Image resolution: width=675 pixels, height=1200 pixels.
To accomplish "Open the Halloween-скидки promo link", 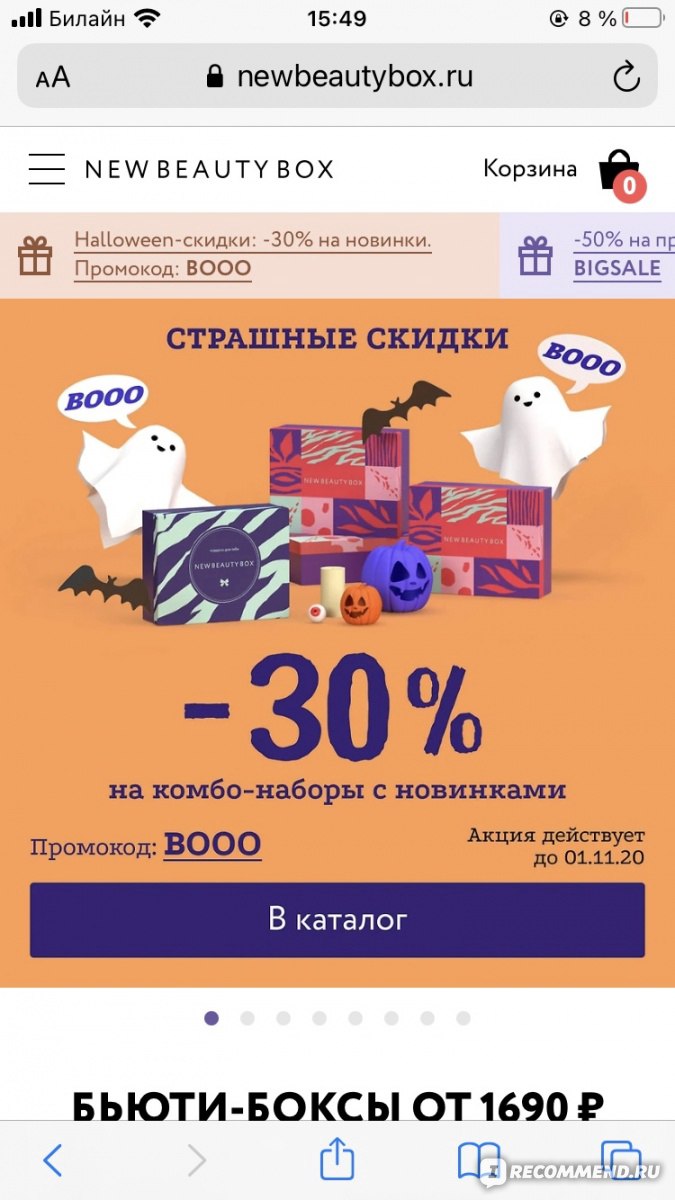I will pyautogui.click(x=252, y=254).
